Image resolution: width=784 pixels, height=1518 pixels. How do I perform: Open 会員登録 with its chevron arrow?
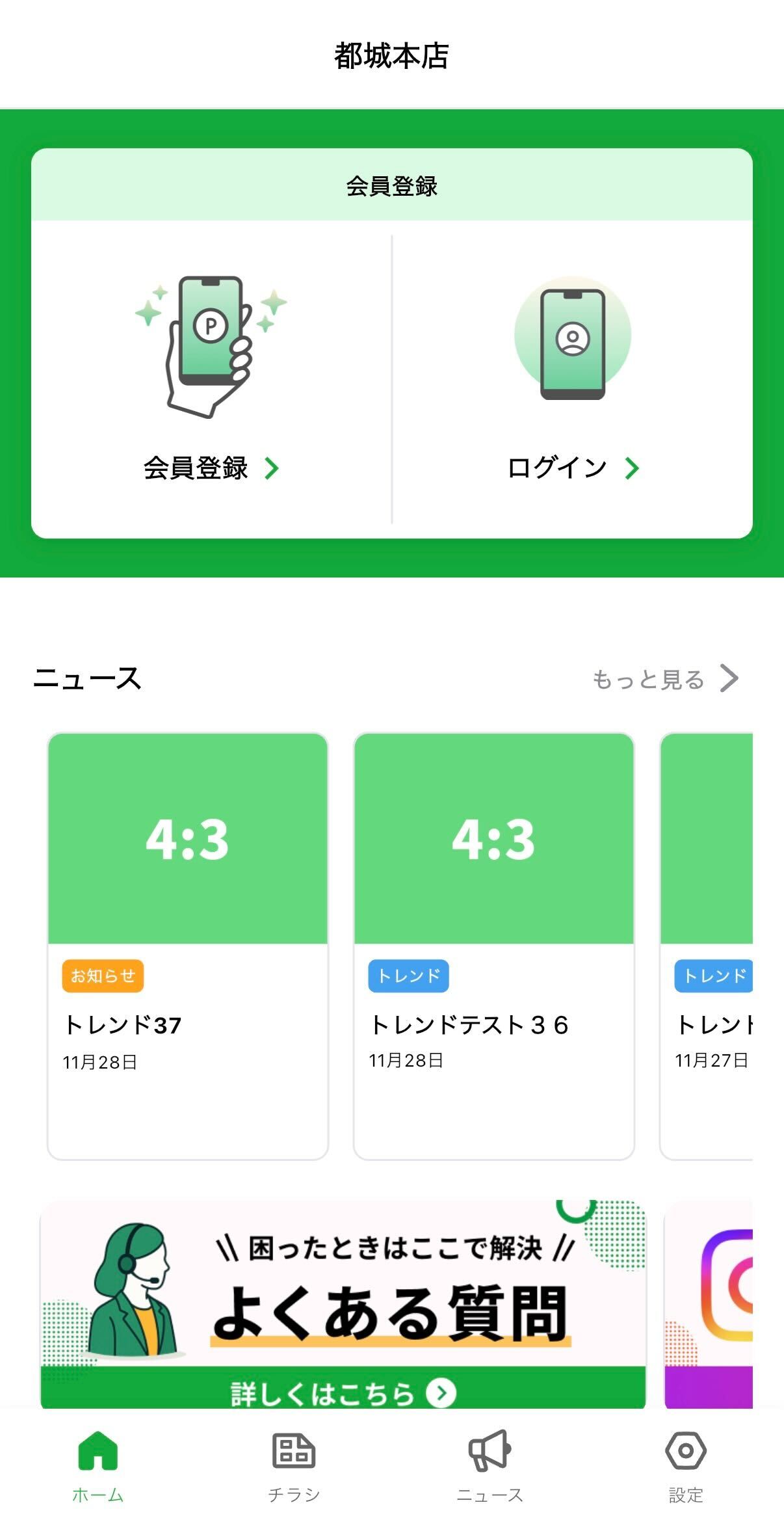click(x=209, y=468)
